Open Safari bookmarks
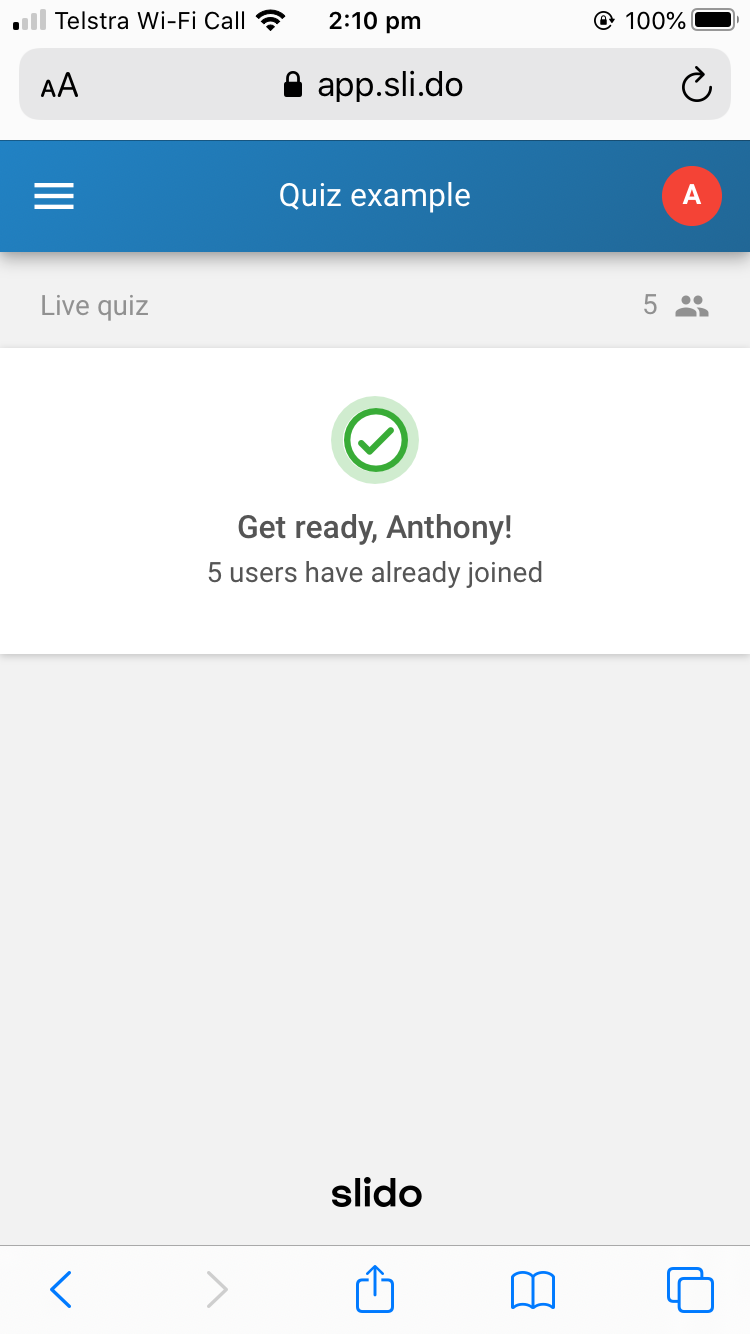This screenshot has height=1334, width=750. tap(533, 1290)
